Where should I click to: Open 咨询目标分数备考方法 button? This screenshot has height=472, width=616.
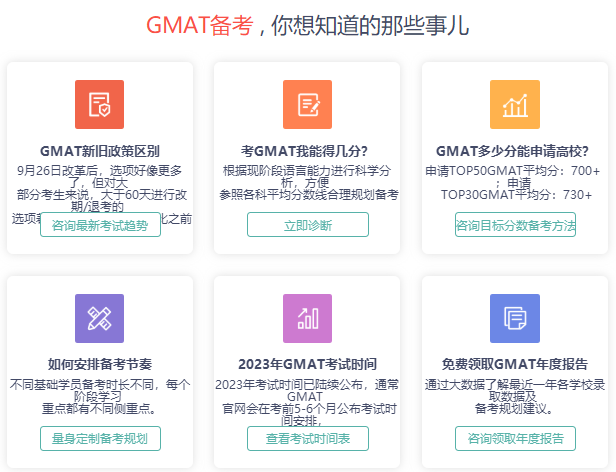click(x=515, y=225)
